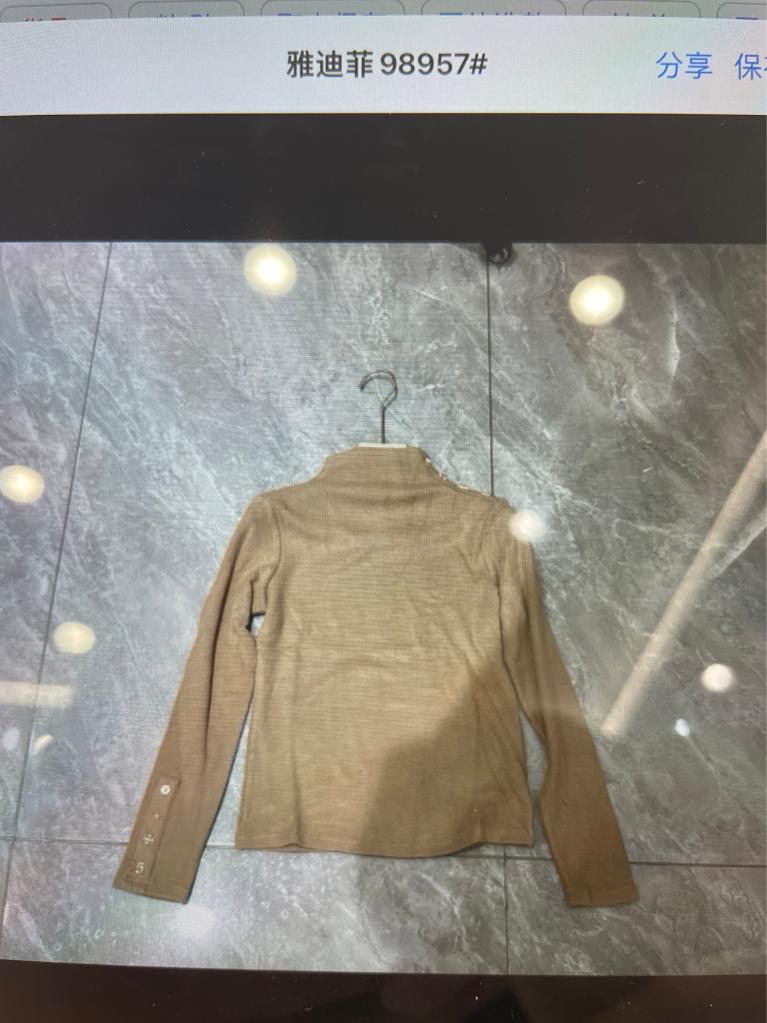Screen dimensions: 767x1023
Task: Share this image via 分享
Action: 684,67
